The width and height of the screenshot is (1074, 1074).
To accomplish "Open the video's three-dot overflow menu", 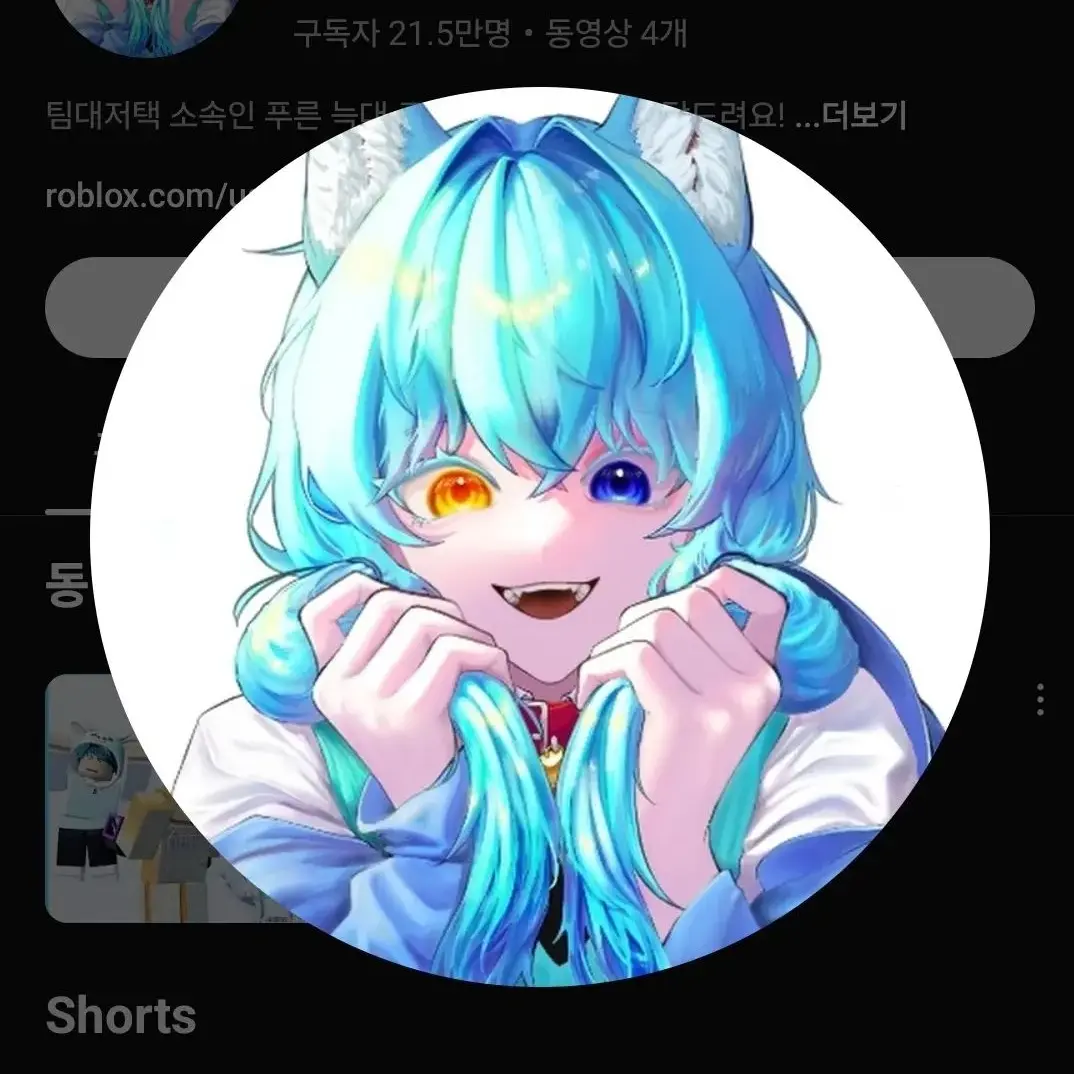I will [x=1041, y=700].
